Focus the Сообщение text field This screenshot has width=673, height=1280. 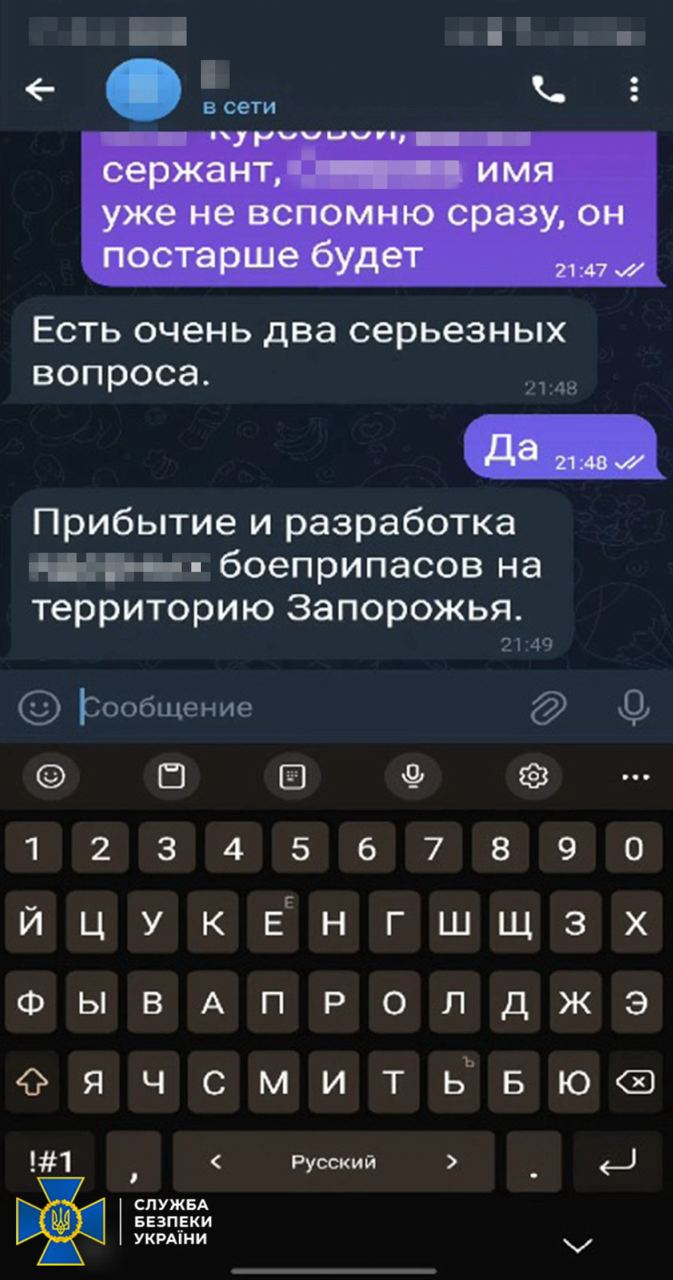coord(290,708)
